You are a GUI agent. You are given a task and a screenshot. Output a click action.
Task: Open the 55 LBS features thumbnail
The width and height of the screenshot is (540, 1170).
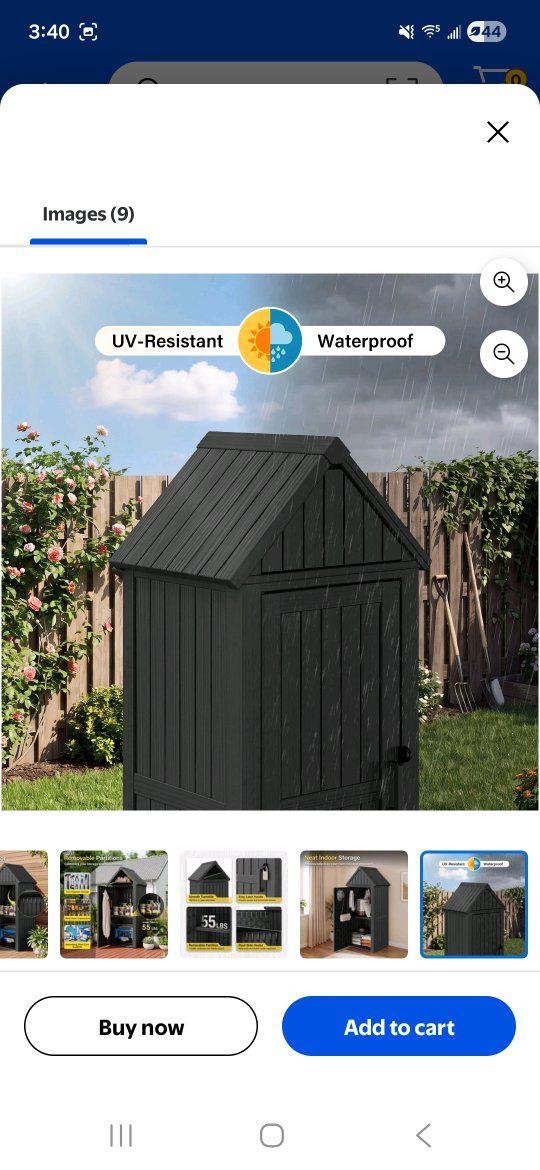[x=233, y=904]
